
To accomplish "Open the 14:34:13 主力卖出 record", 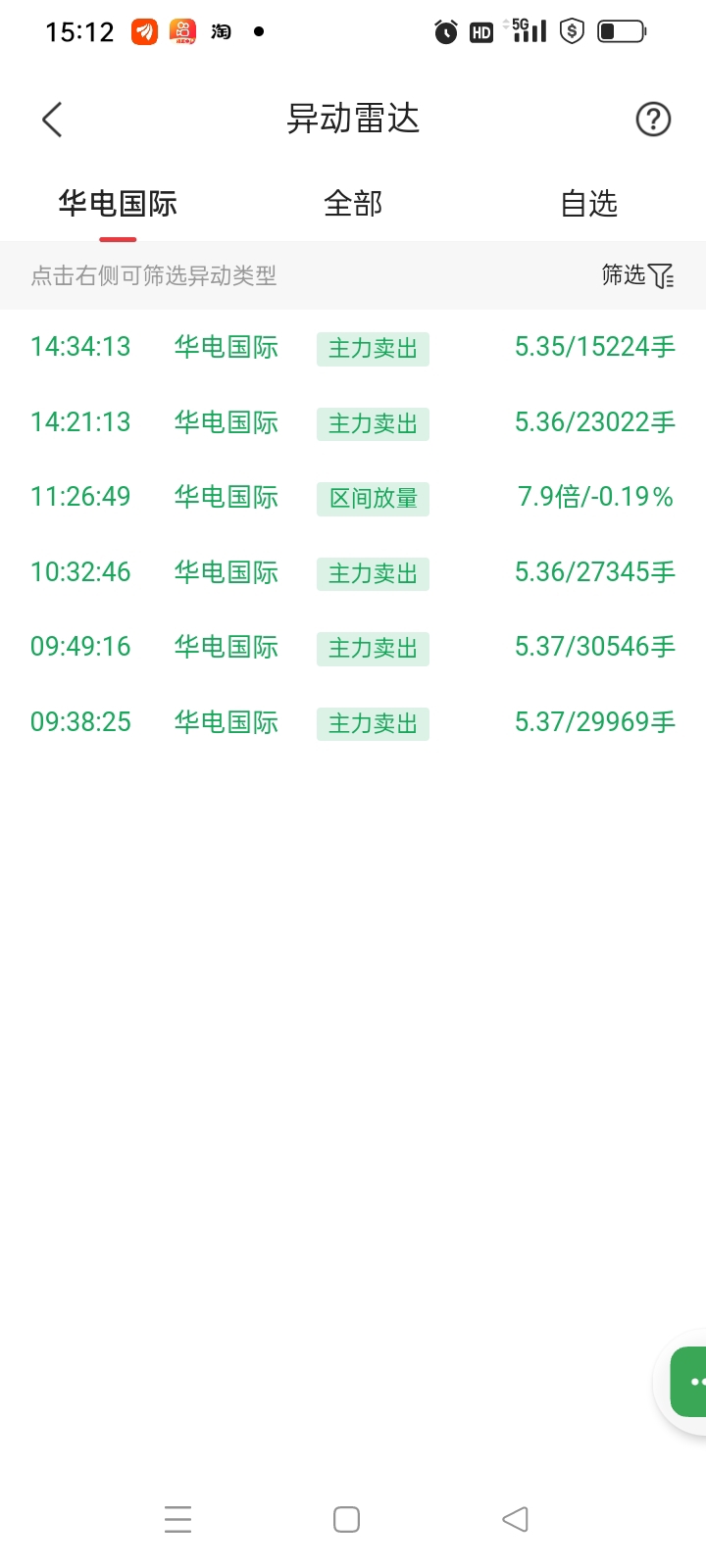I will (353, 347).
